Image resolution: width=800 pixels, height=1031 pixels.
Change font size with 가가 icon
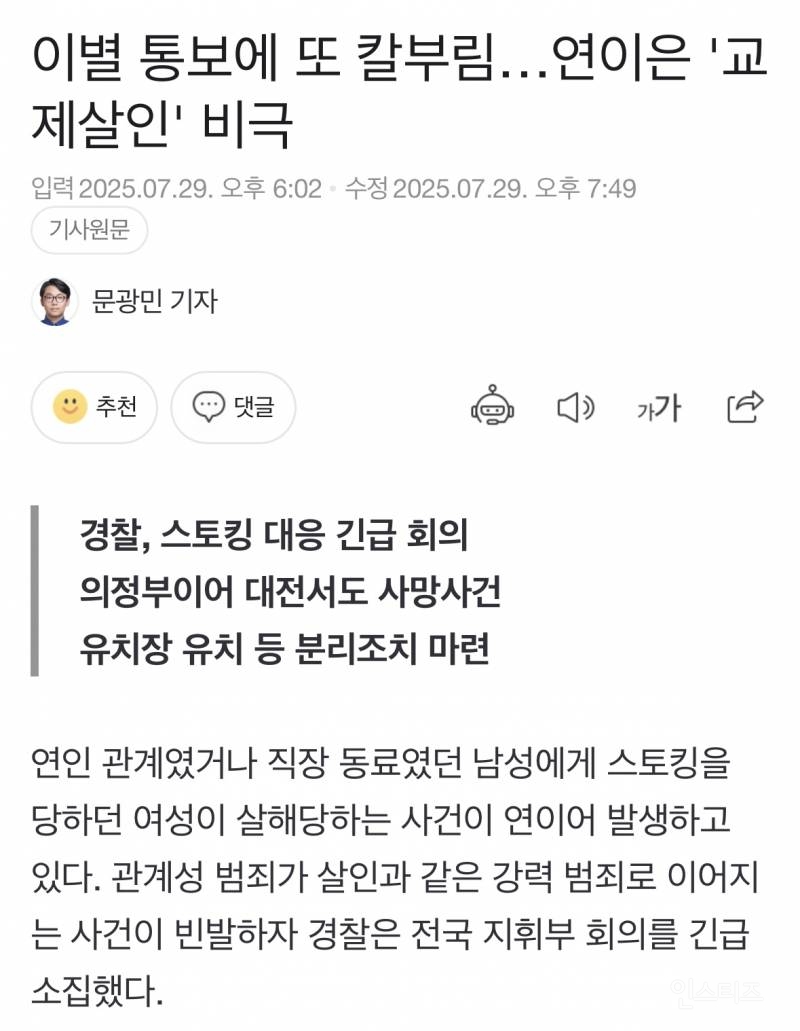(x=658, y=407)
